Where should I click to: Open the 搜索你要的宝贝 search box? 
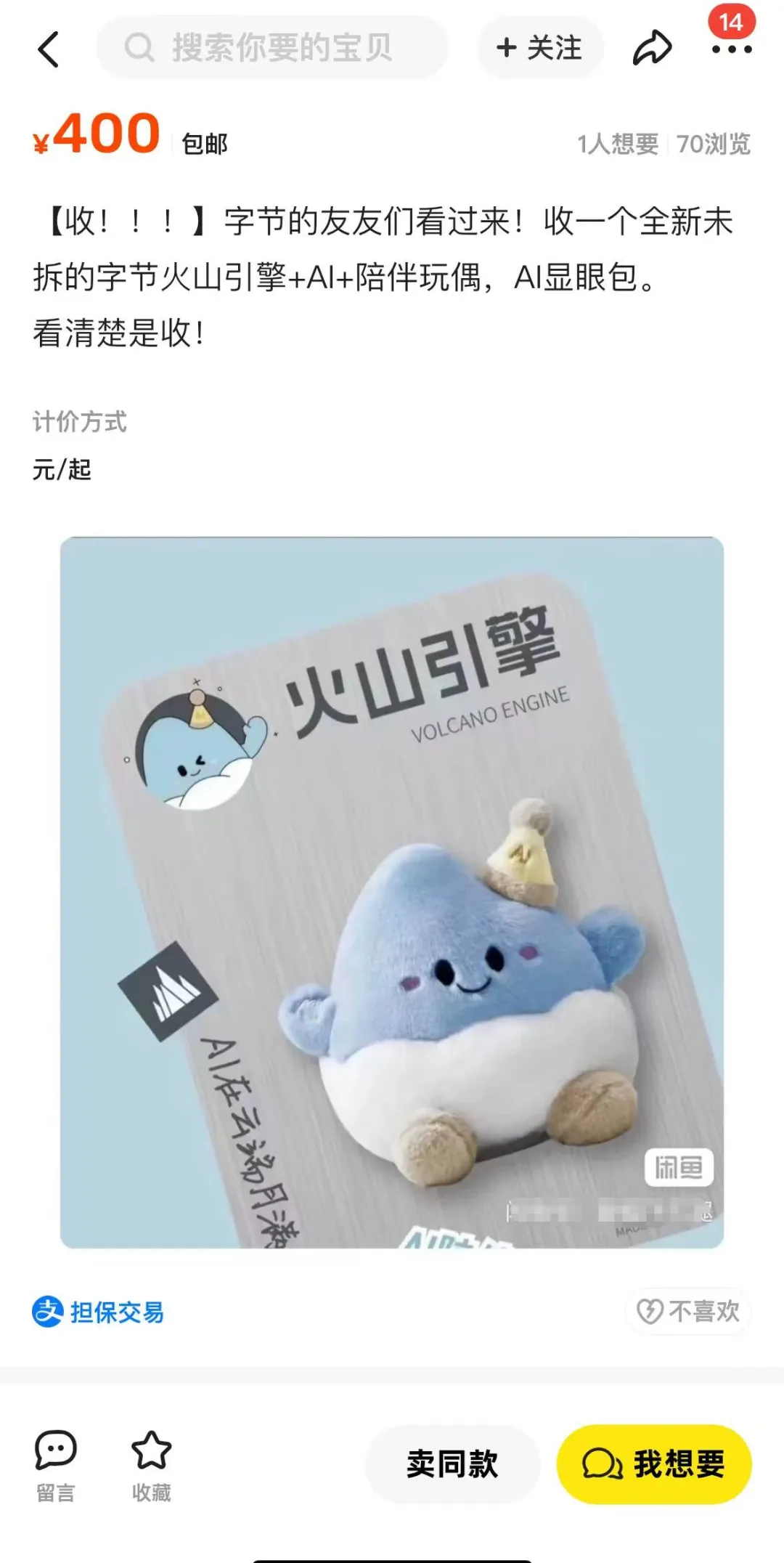[272, 49]
